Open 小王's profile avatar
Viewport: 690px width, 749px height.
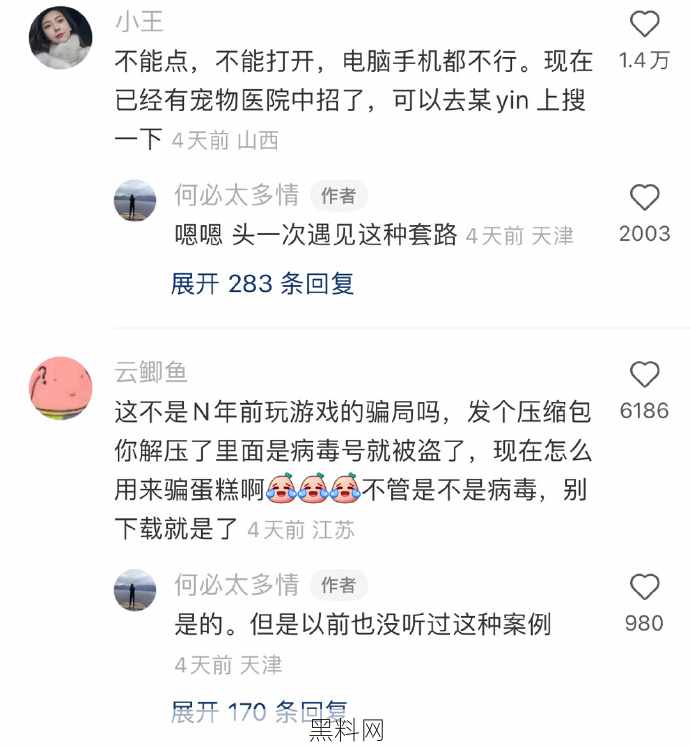(x=61, y=40)
